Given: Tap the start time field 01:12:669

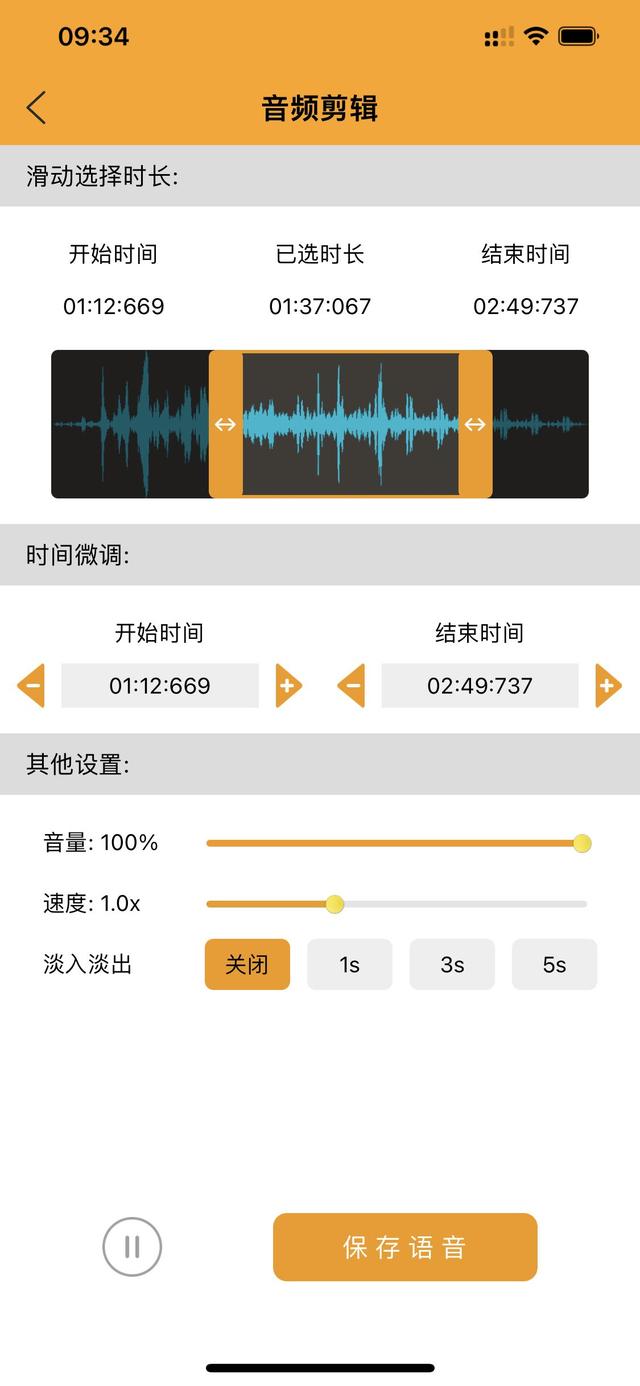Looking at the screenshot, I should [160, 686].
